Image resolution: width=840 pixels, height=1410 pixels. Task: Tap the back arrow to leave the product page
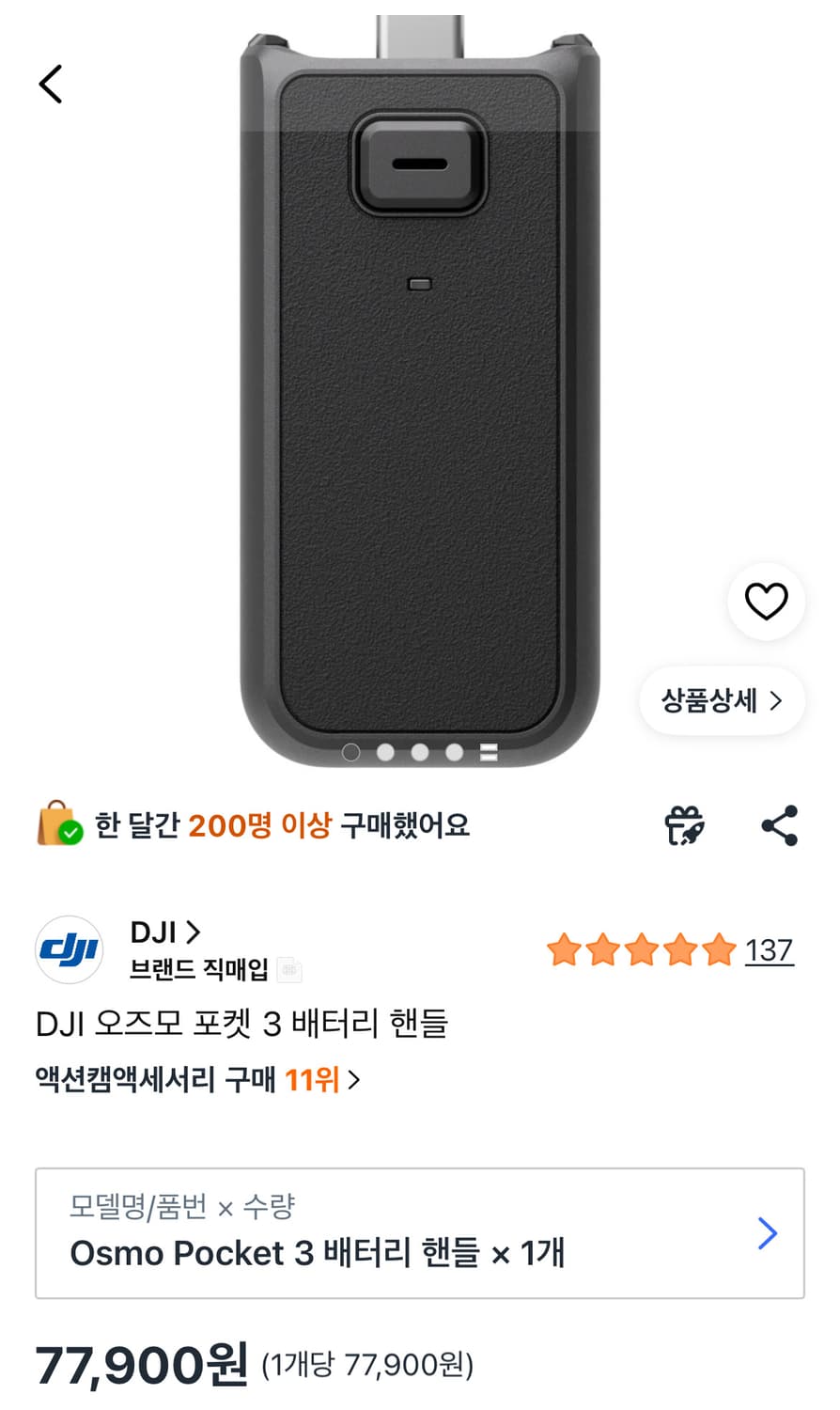(52, 83)
